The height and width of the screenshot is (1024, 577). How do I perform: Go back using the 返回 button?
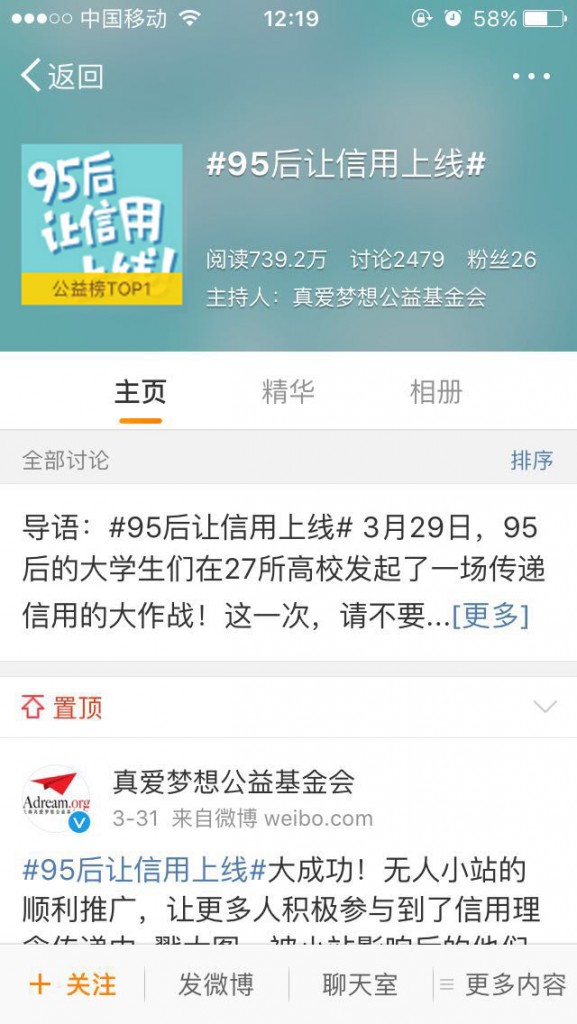(61, 76)
